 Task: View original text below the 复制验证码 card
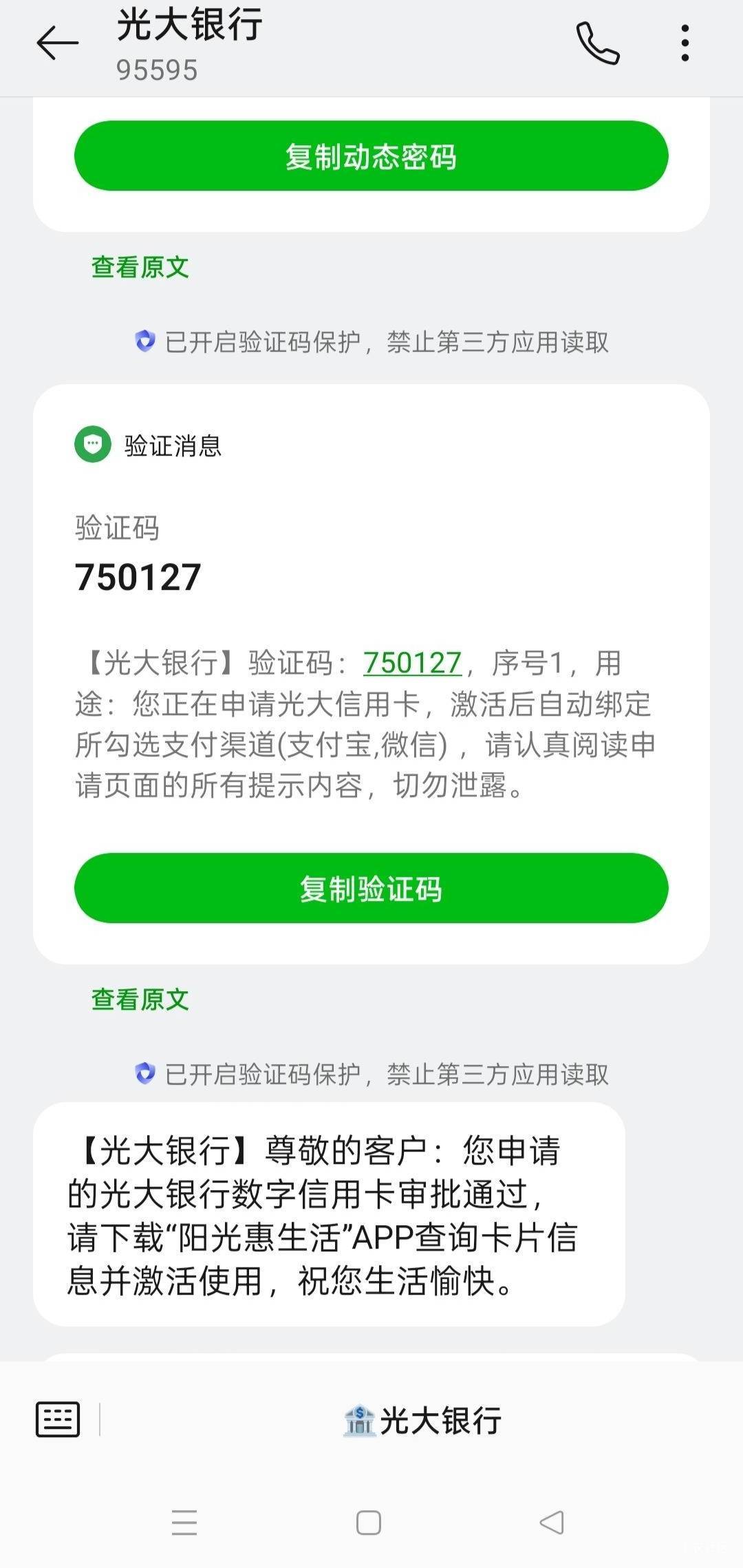(x=140, y=999)
